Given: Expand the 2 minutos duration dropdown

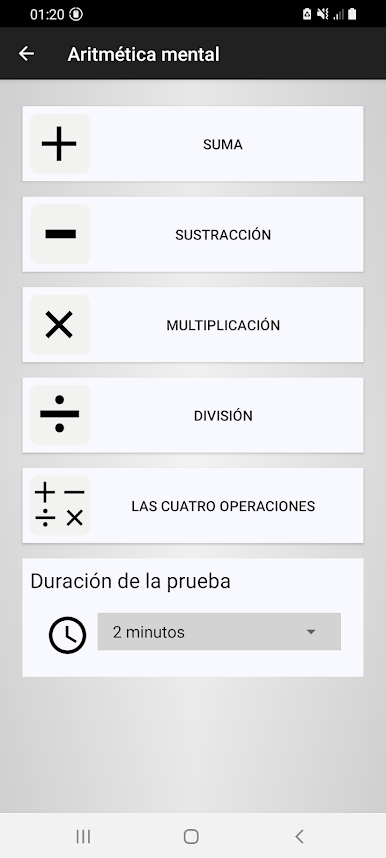Looking at the screenshot, I should [219, 632].
